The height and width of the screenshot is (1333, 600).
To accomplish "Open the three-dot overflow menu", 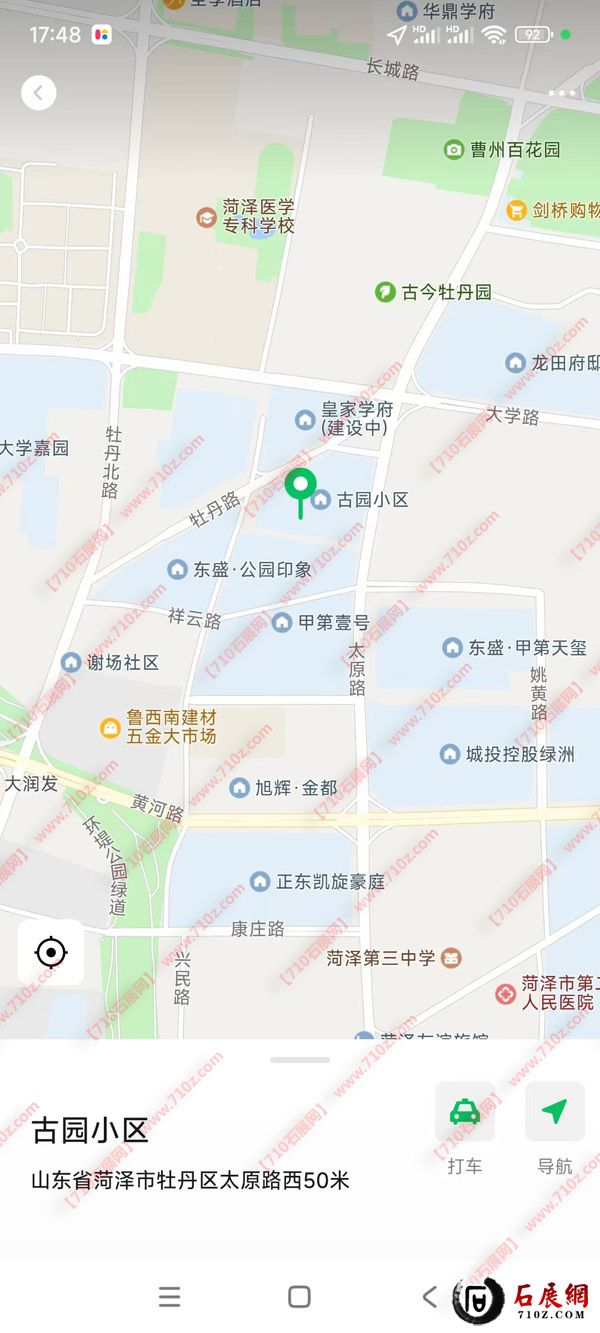I will pos(561,93).
